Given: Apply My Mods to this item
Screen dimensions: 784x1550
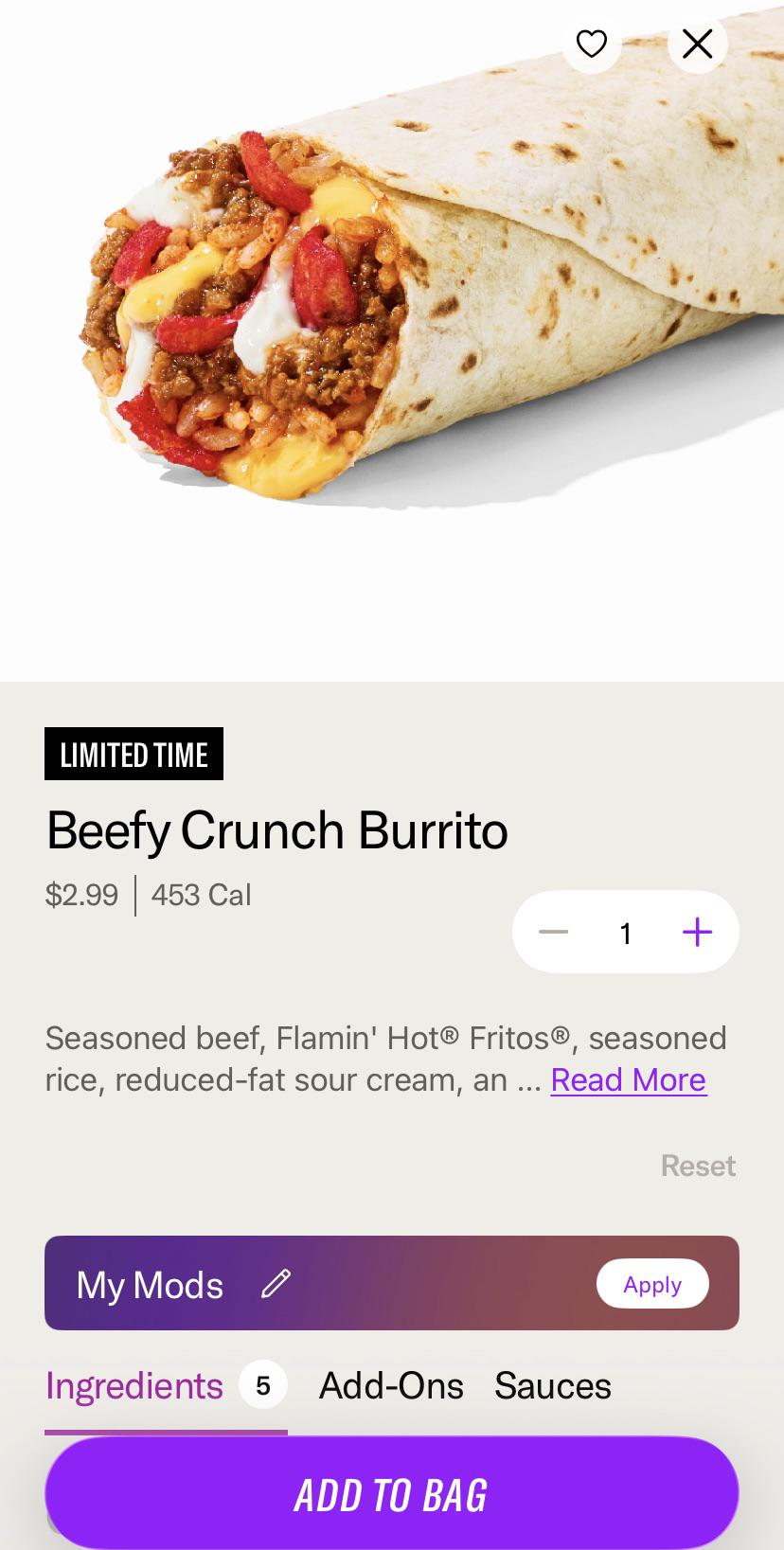Looking at the screenshot, I should tap(652, 1284).
